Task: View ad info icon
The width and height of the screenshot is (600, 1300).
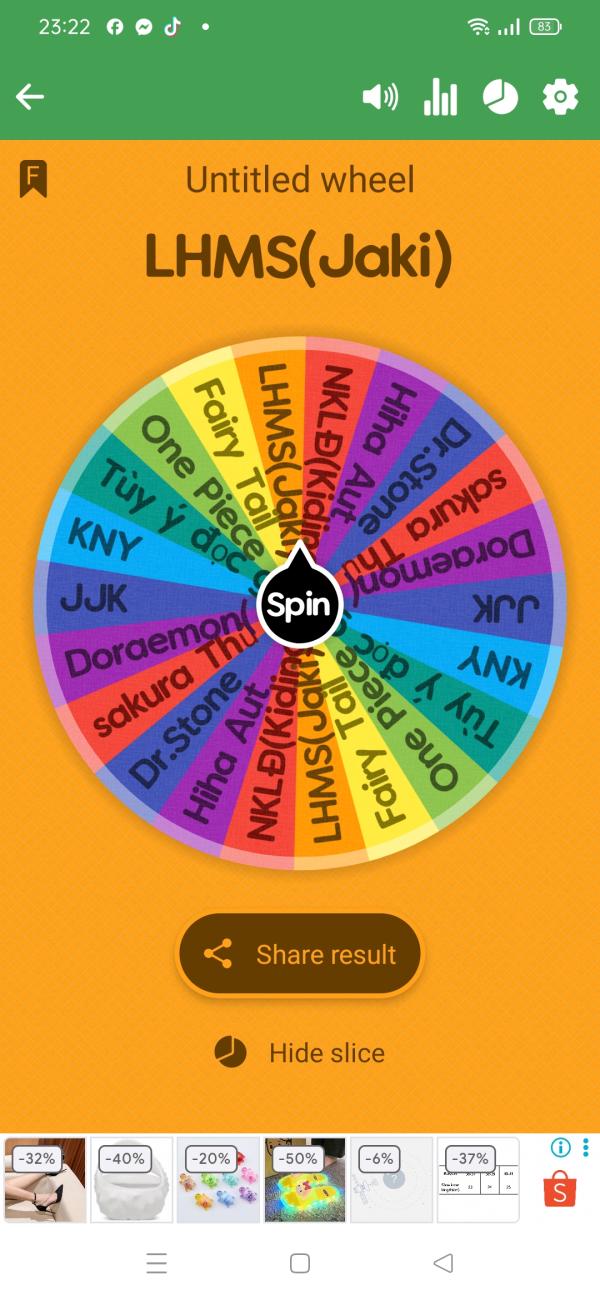Action: (560, 1147)
